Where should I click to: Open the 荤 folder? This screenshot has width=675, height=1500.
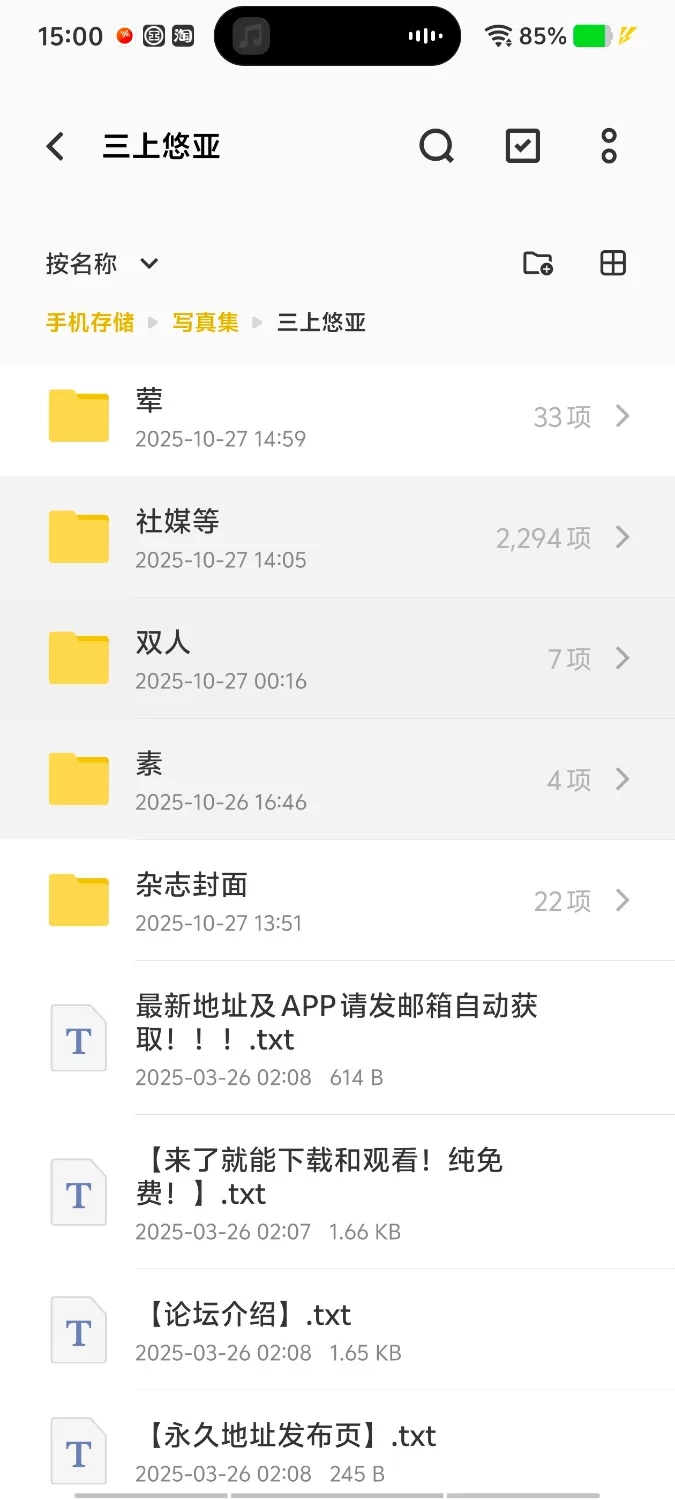[337, 416]
